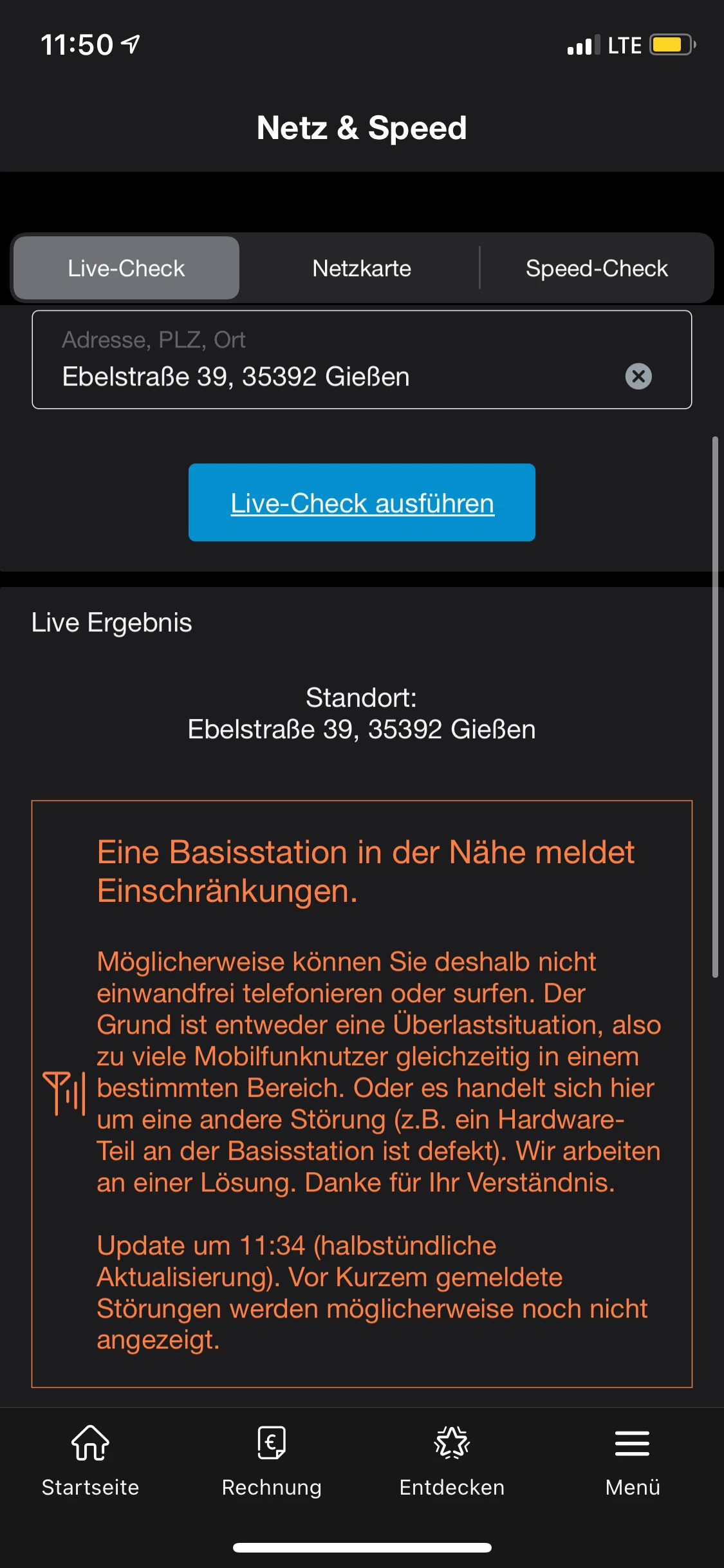
Task: Switch to the Netzkarte tab
Action: [361, 268]
